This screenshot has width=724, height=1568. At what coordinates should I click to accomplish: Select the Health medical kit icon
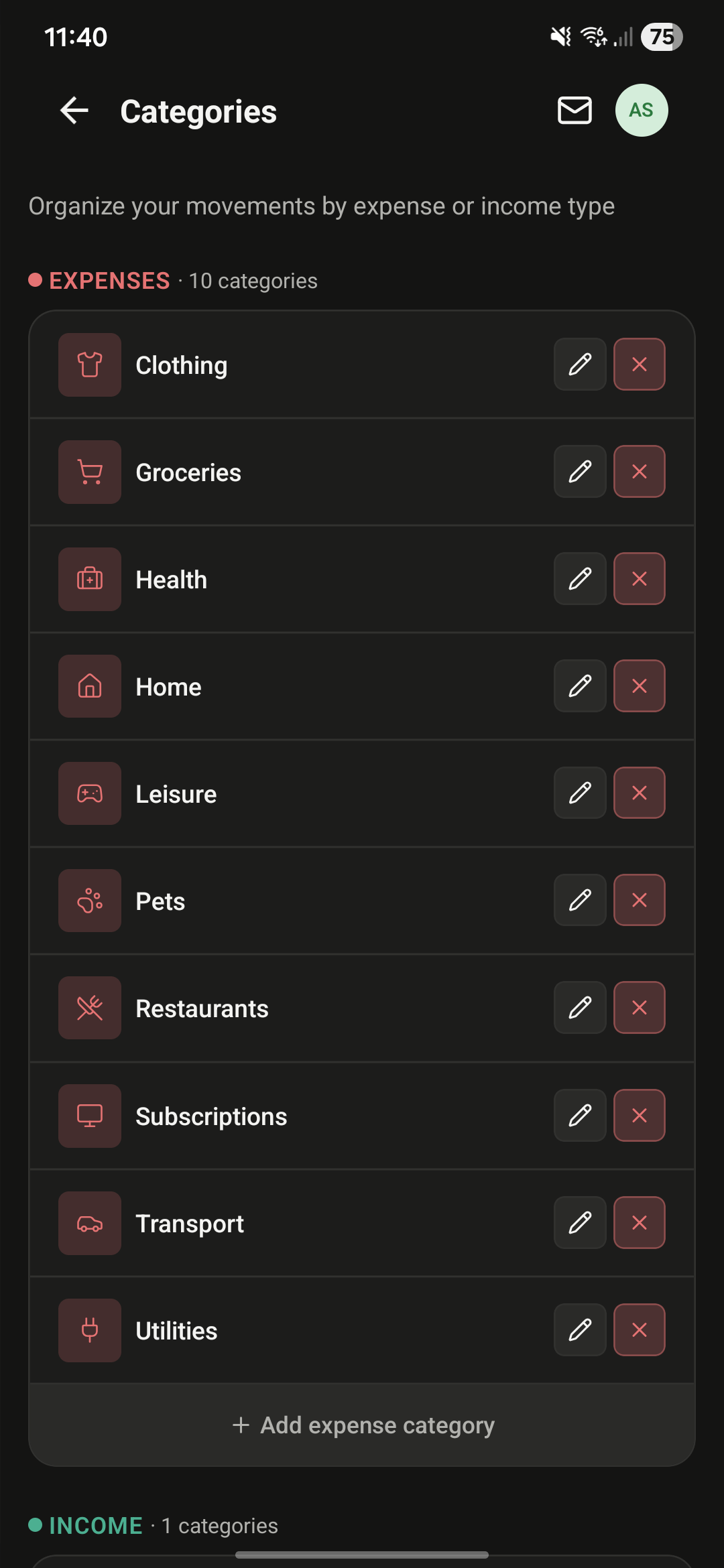point(89,579)
